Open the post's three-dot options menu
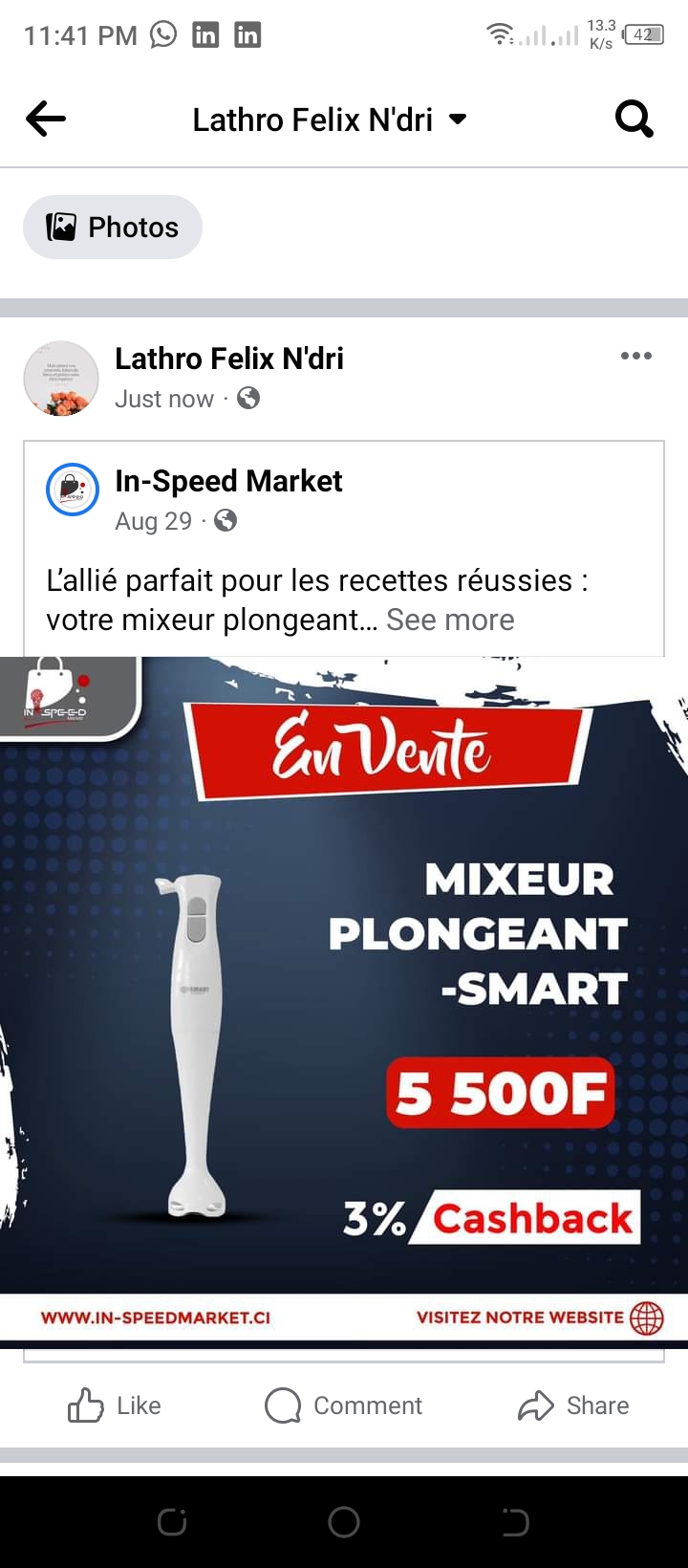Viewport: 688px width, 1568px height. point(635,356)
